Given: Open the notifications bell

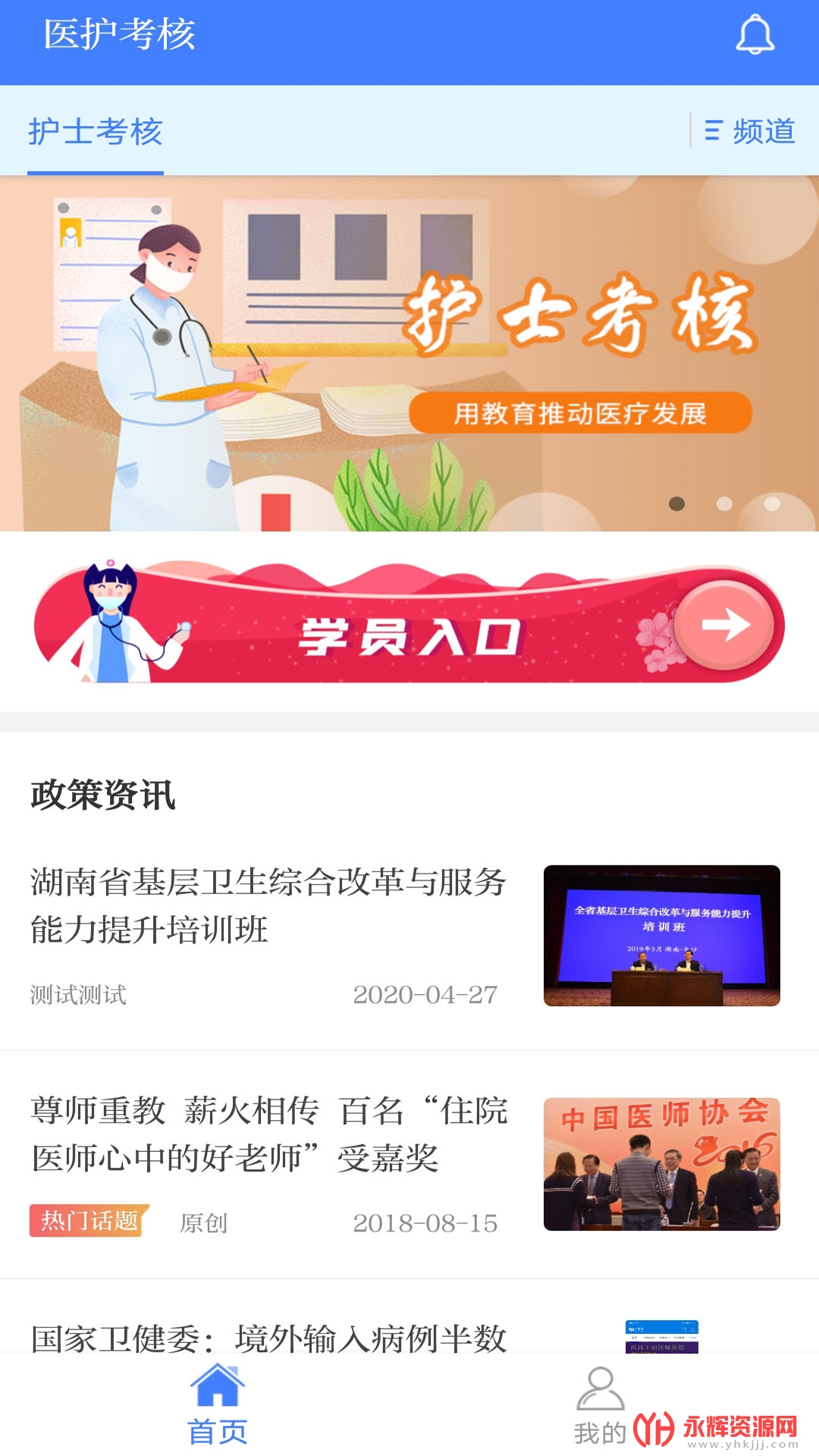Looking at the screenshot, I should 755,35.
